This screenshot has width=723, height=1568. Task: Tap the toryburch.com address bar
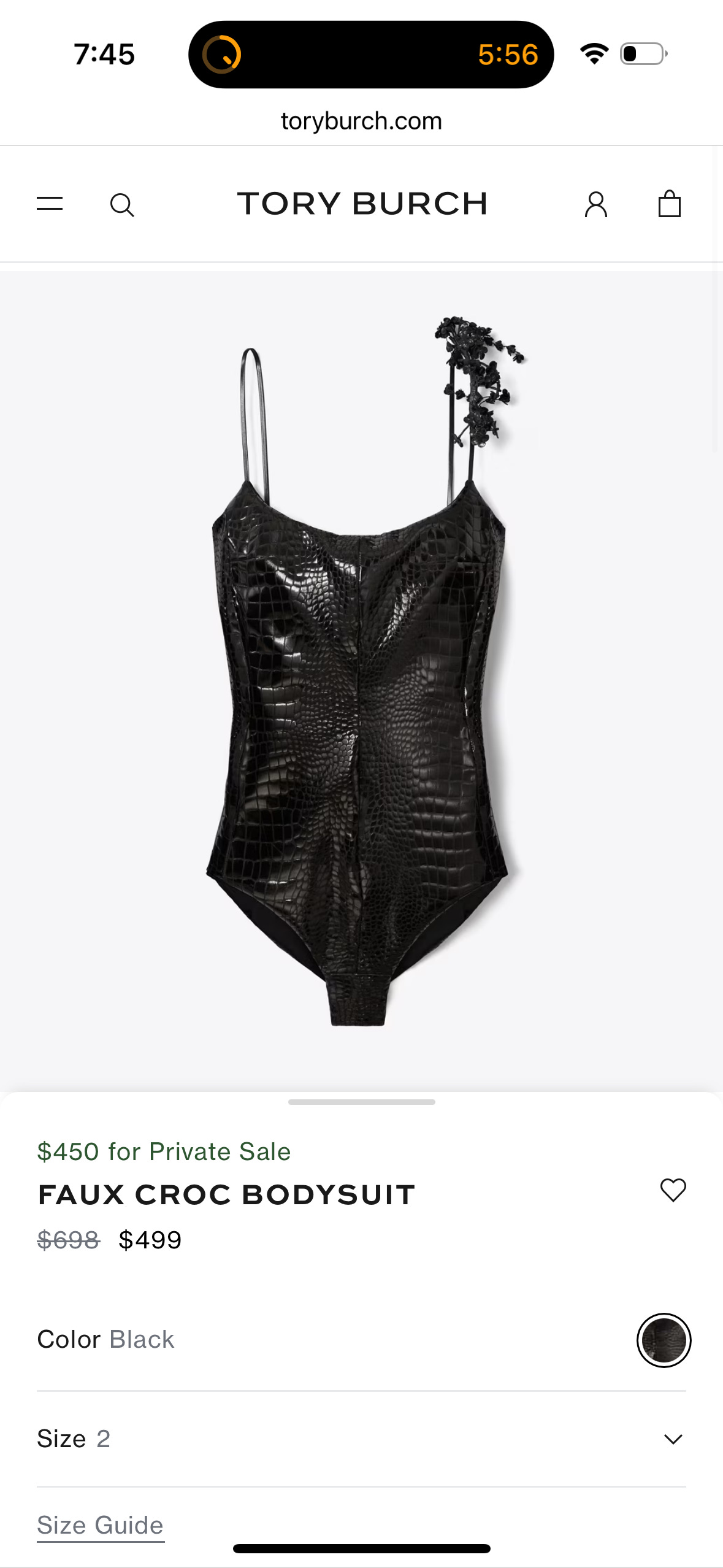click(x=361, y=121)
